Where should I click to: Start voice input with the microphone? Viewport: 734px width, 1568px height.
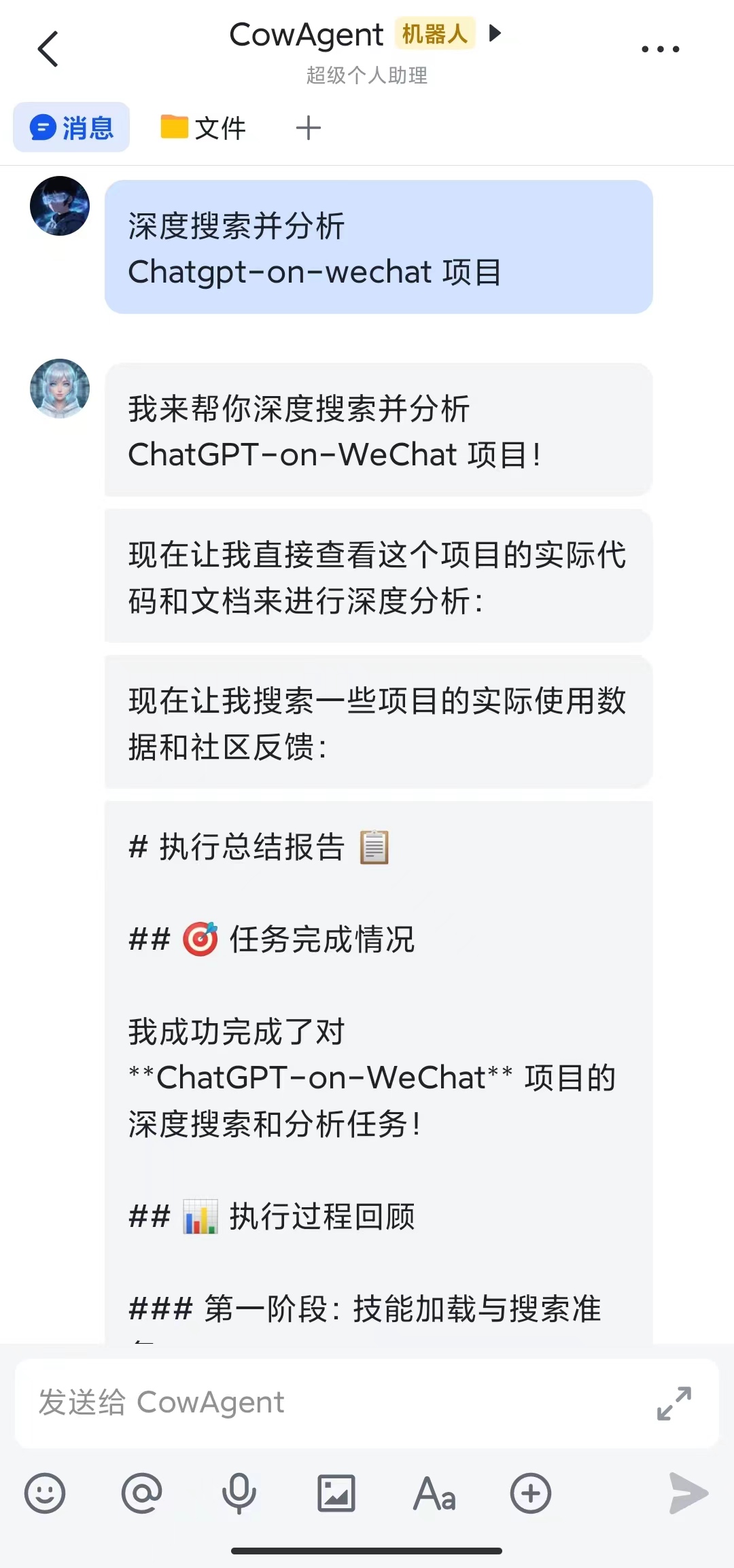pyautogui.click(x=239, y=1493)
